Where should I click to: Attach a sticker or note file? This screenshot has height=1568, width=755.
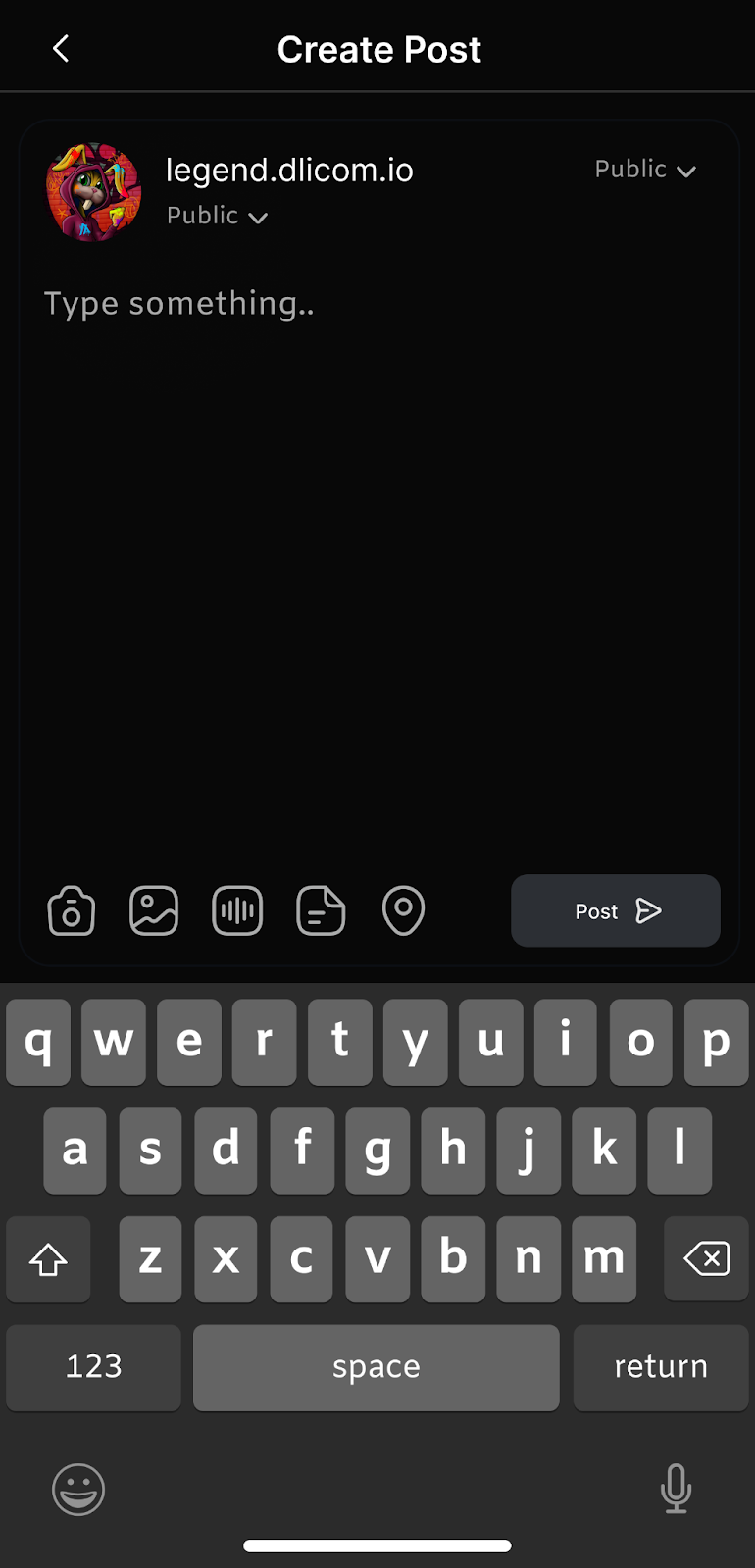tap(321, 911)
